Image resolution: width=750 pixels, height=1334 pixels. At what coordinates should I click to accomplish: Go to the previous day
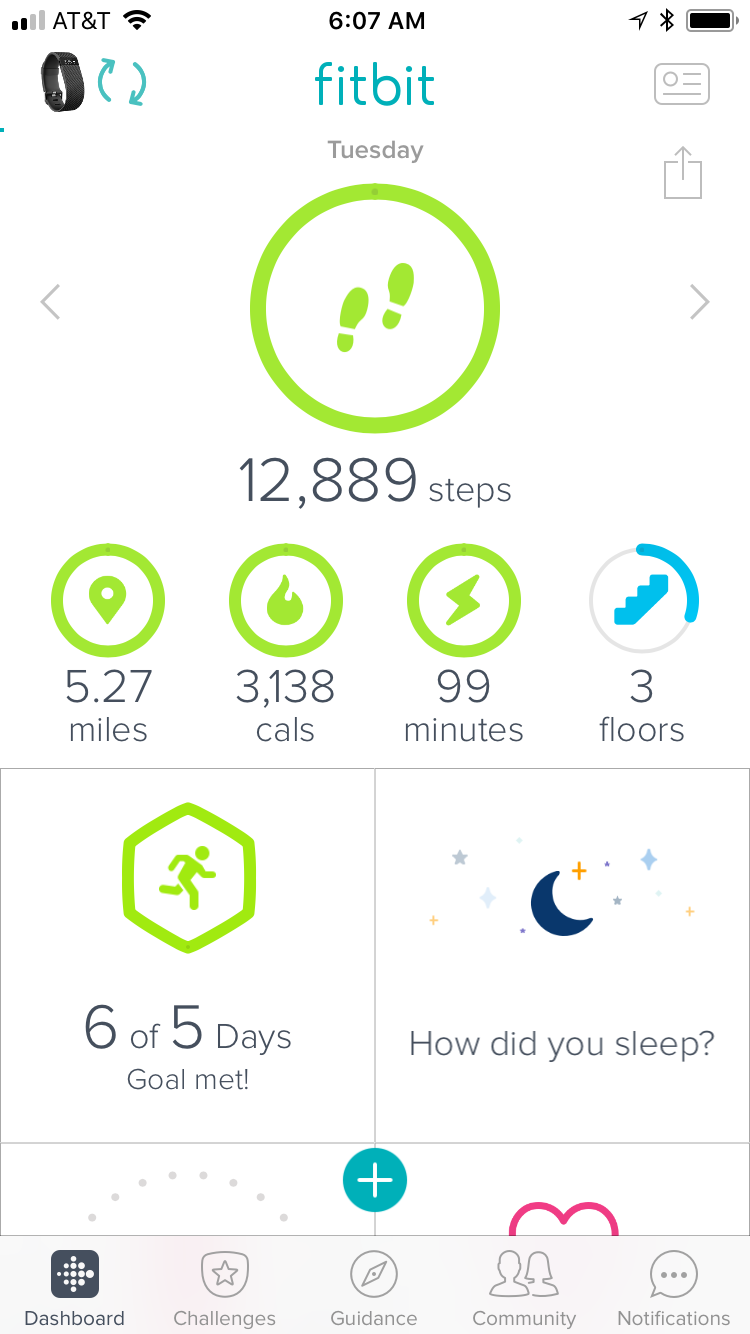tap(50, 301)
